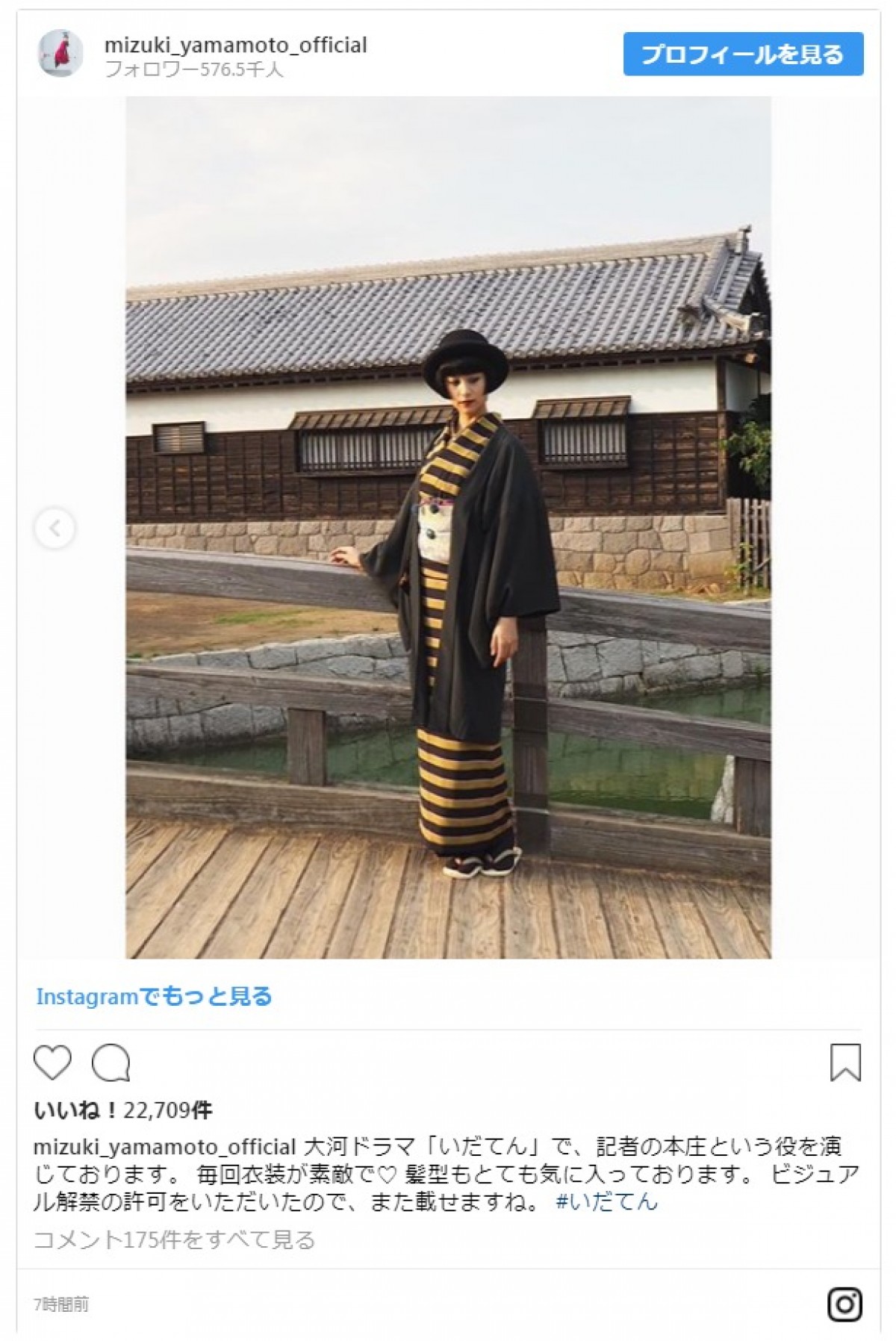Open the comment bubble icon
The image size is (896, 1341).
(111, 1062)
